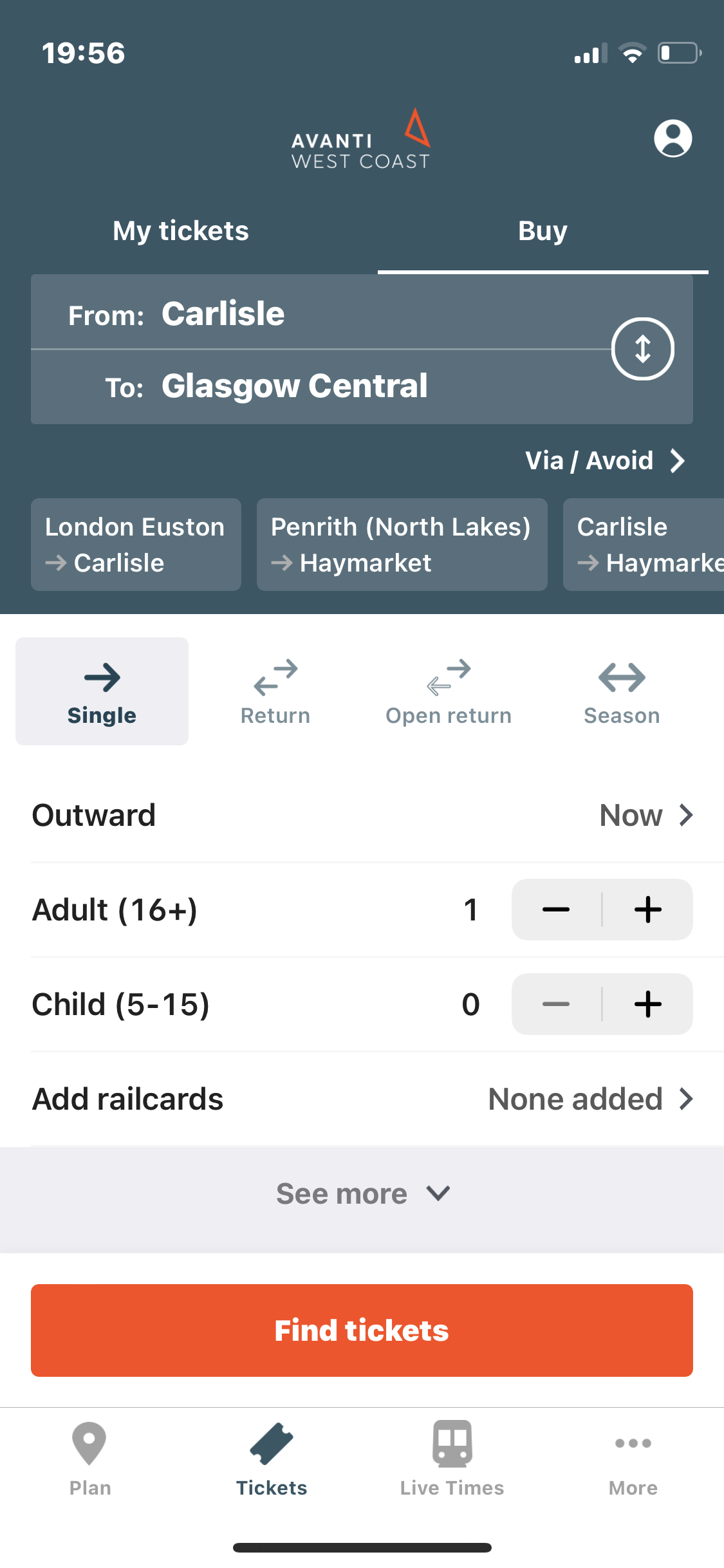Tap Find tickets
Image resolution: width=724 pixels, height=1568 pixels.
tap(362, 1330)
